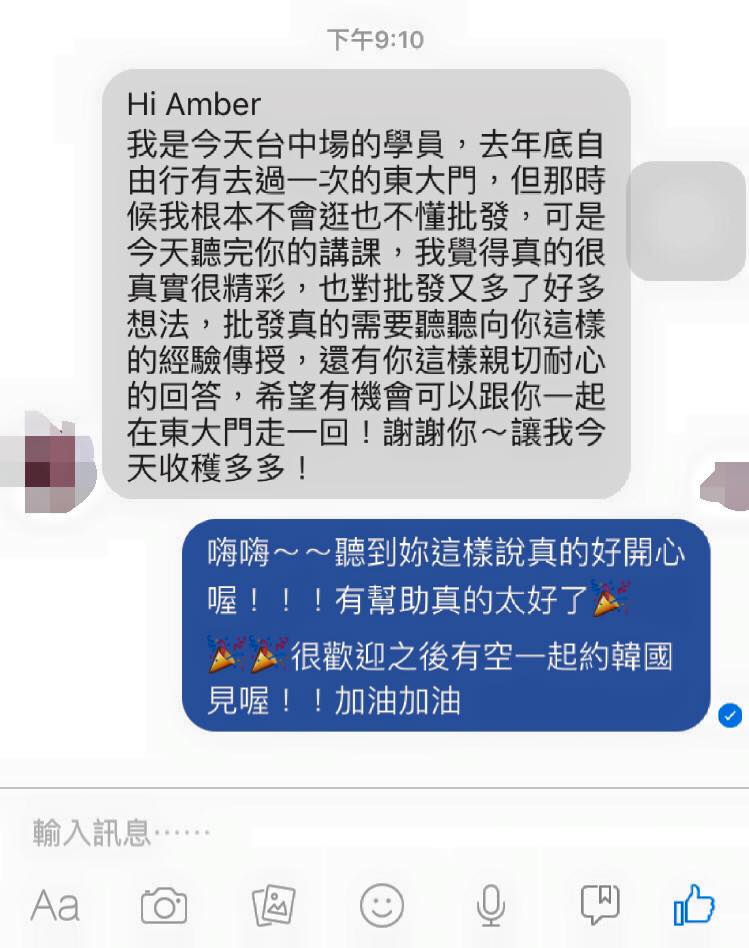Open the saved replies bubble icon
The height and width of the screenshot is (948, 749).
tap(600, 904)
